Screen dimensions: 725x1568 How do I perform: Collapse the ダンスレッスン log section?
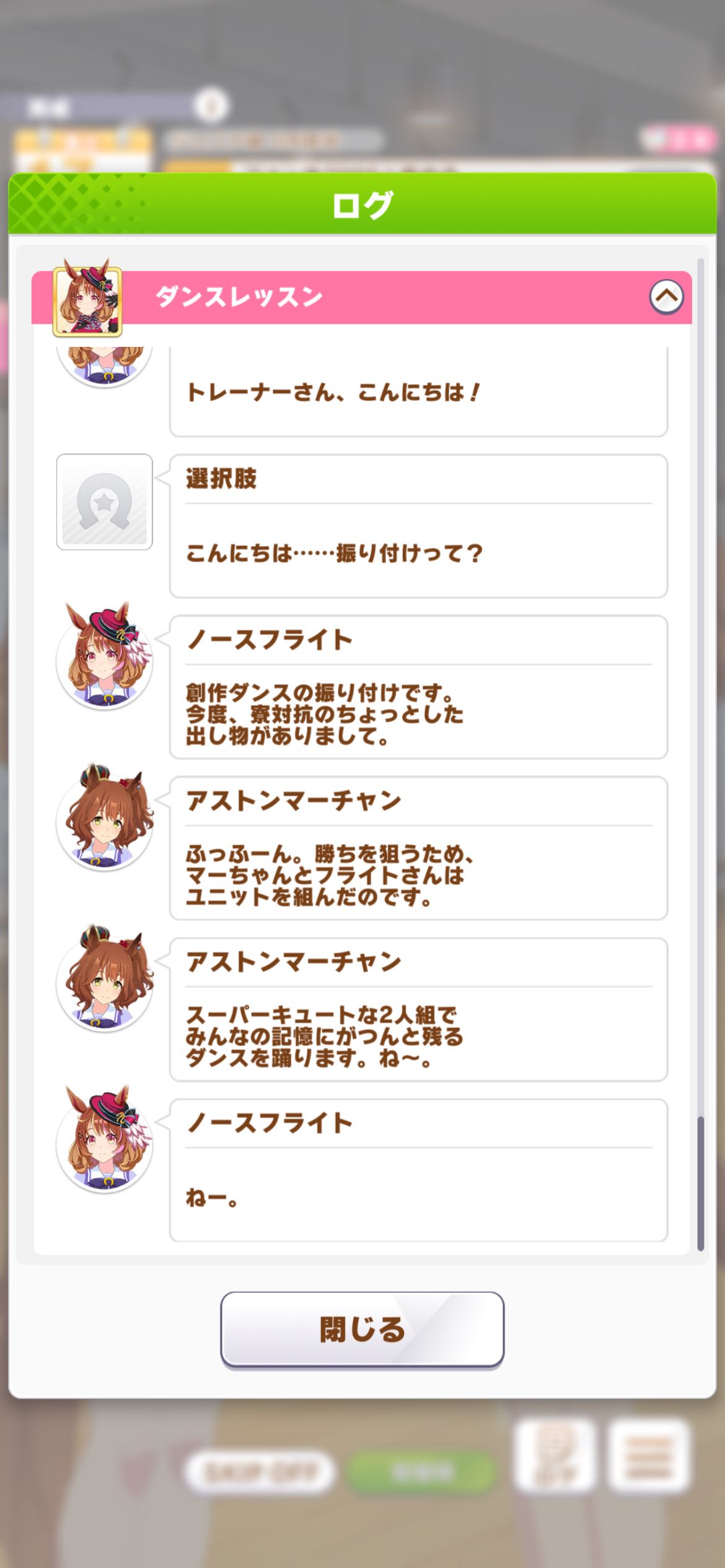click(x=666, y=297)
